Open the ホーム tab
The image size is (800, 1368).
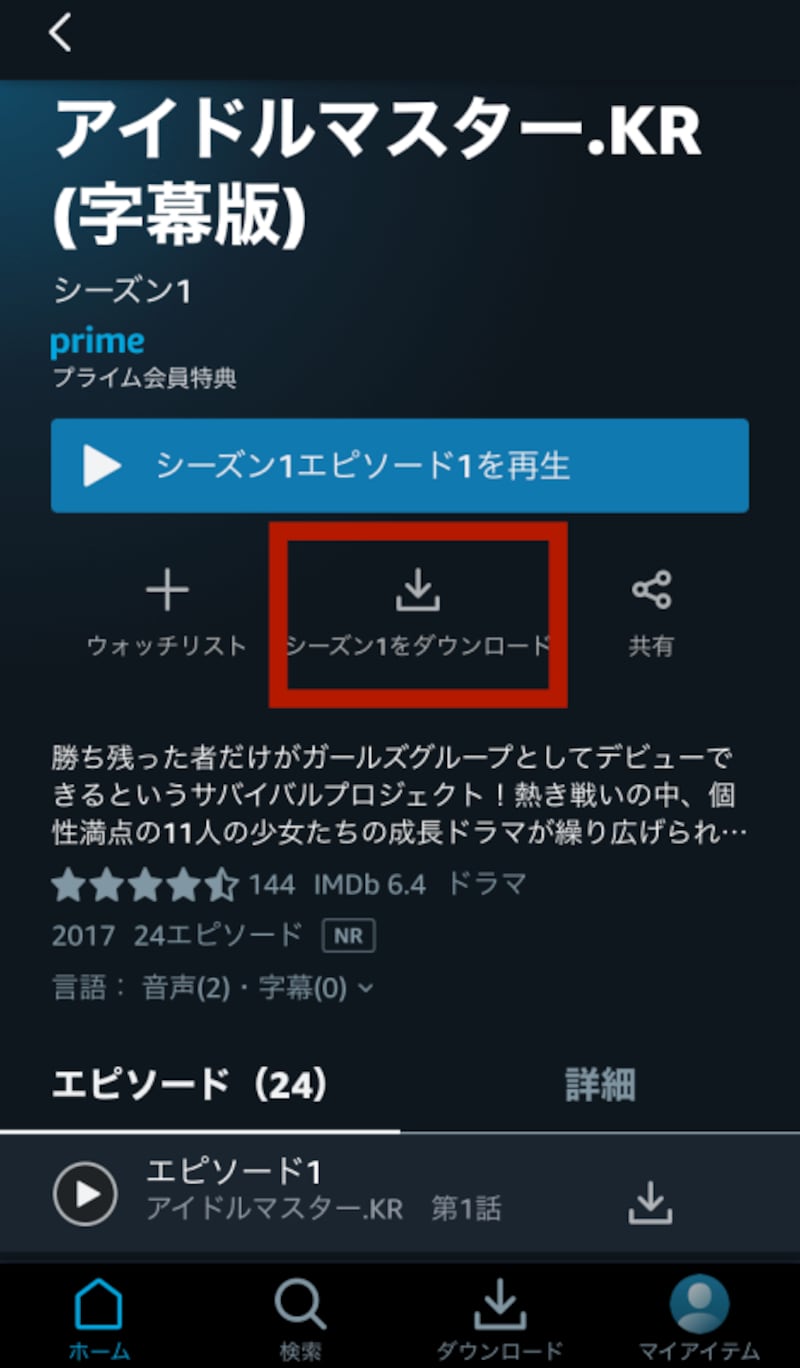click(x=99, y=1317)
